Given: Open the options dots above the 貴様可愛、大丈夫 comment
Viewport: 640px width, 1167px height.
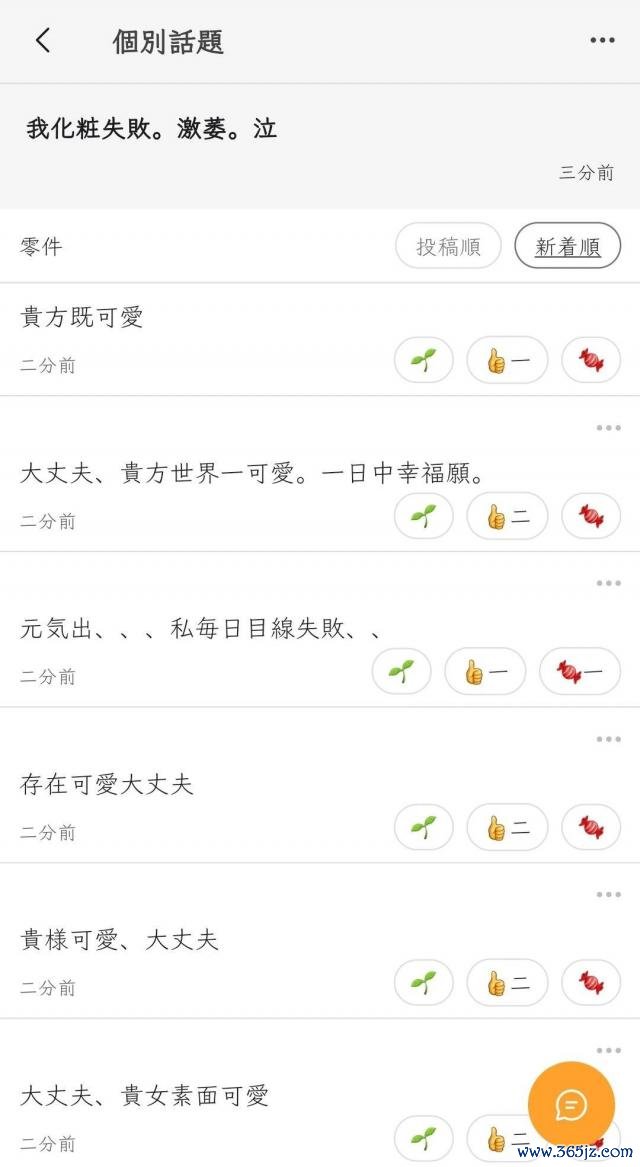Looking at the screenshot, I should click(x=608, y=895).
